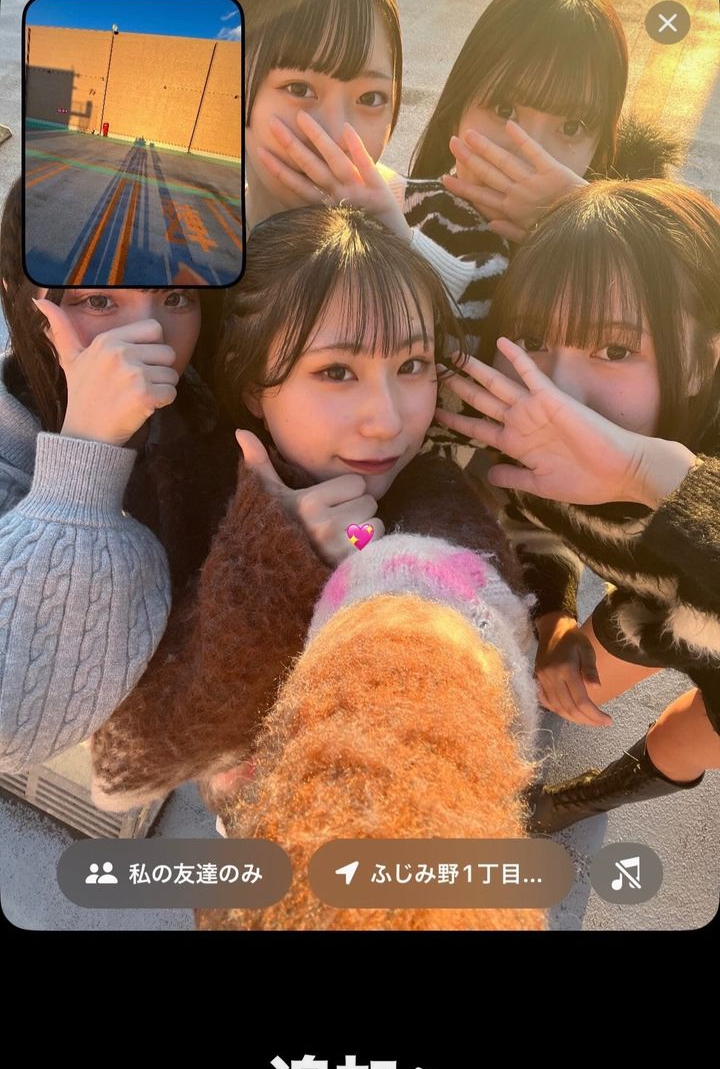Edit the ふじみ野1丁目 location tag
This screenshot has width=720, height=1069.
(441, 873)
